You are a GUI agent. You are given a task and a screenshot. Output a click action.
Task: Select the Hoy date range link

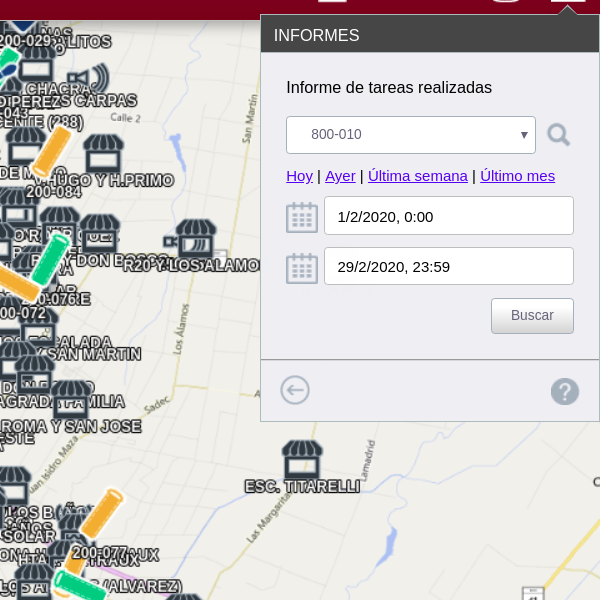click(x=299, y=176)
